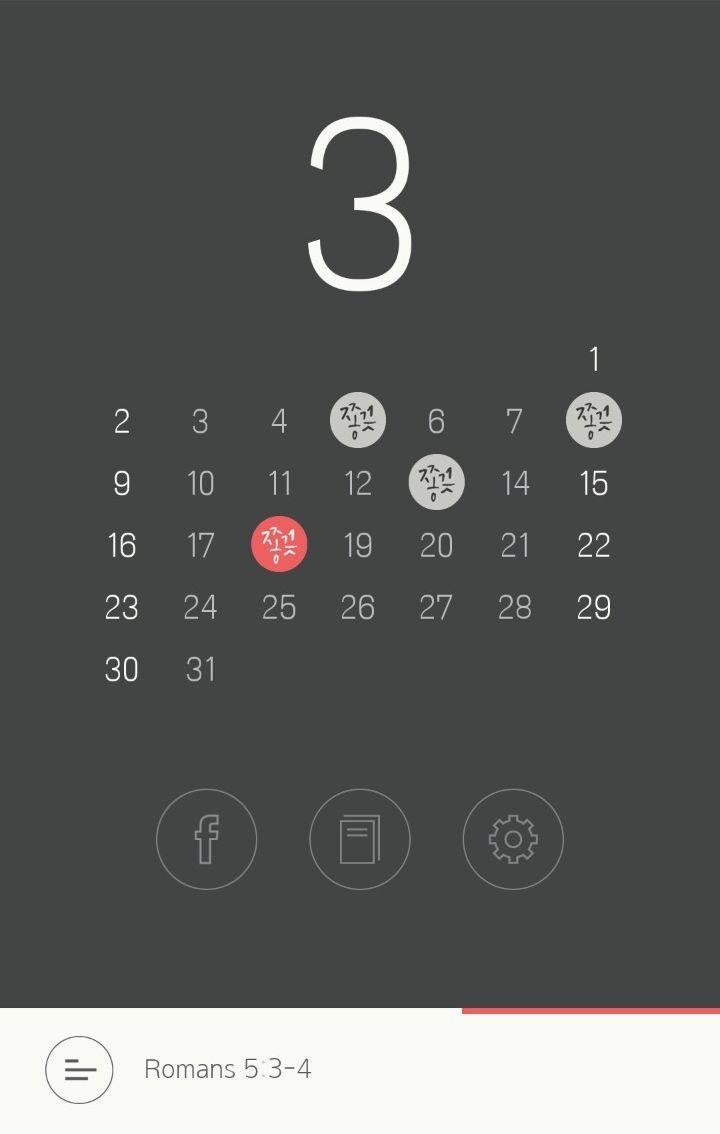Pick day 22 in the calendar

click(594, 545)
